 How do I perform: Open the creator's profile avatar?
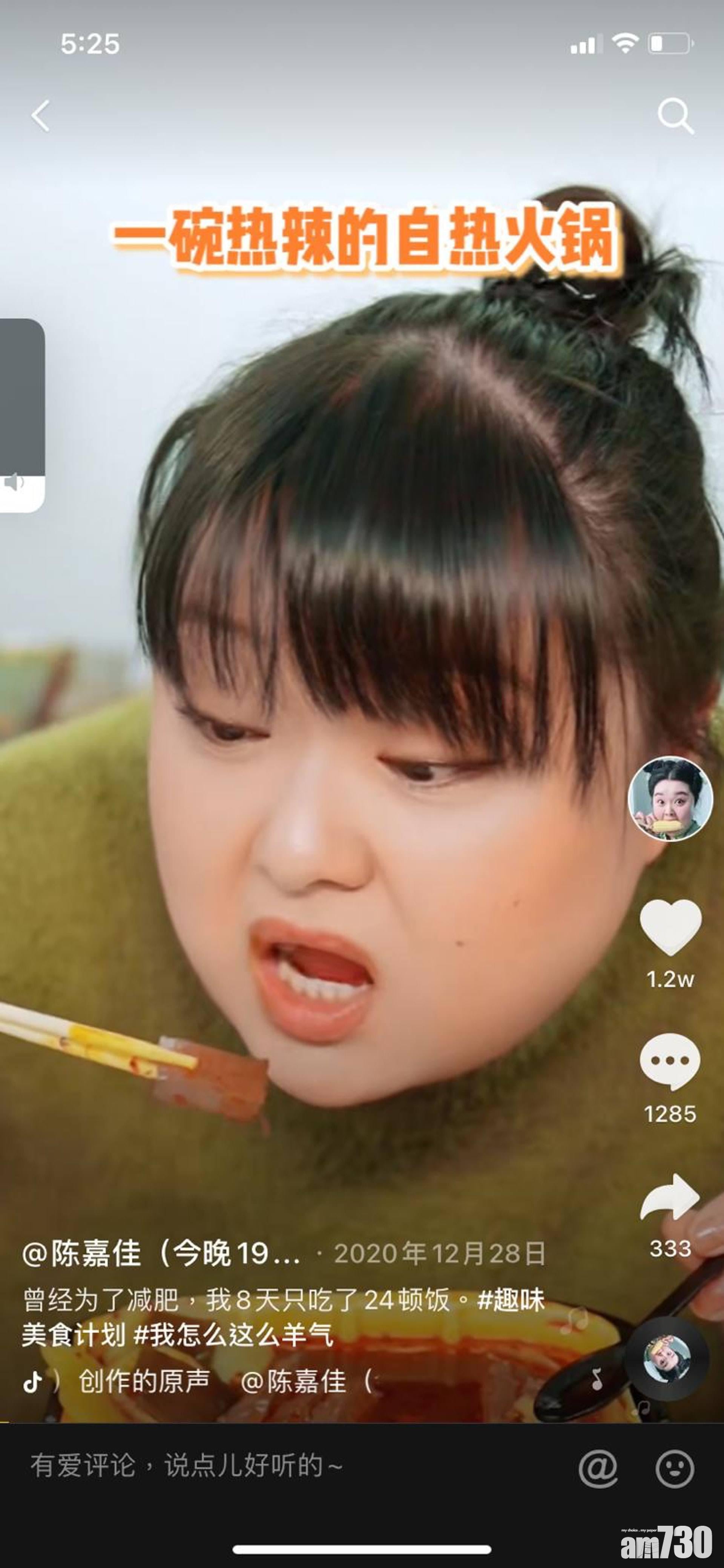[670, 799]
